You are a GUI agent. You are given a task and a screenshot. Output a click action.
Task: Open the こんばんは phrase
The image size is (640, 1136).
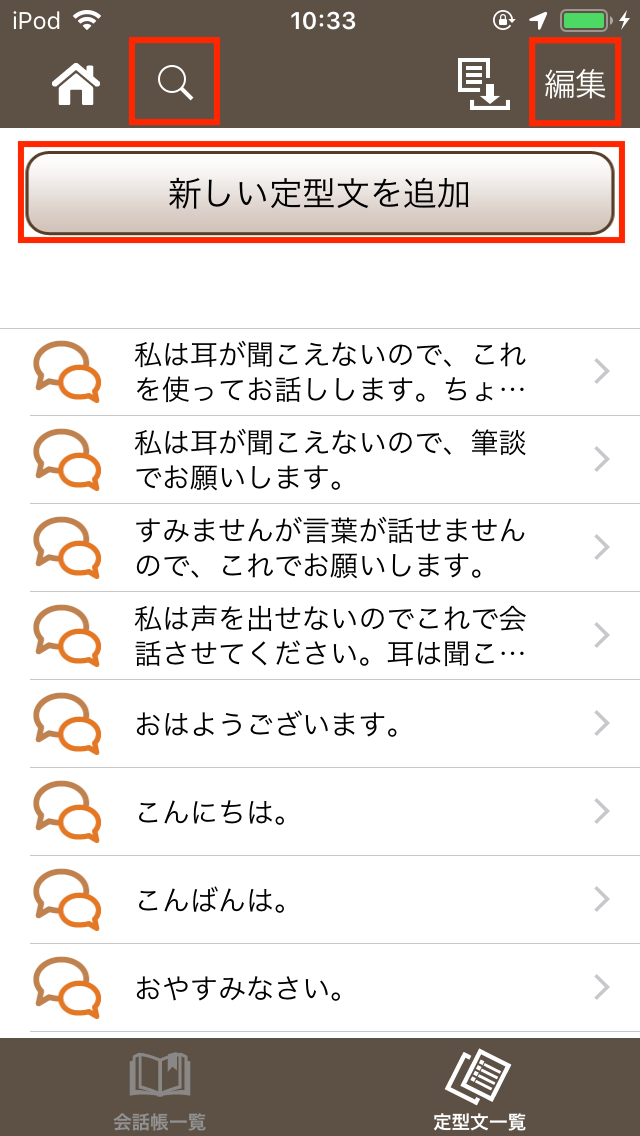coord(330,900)
